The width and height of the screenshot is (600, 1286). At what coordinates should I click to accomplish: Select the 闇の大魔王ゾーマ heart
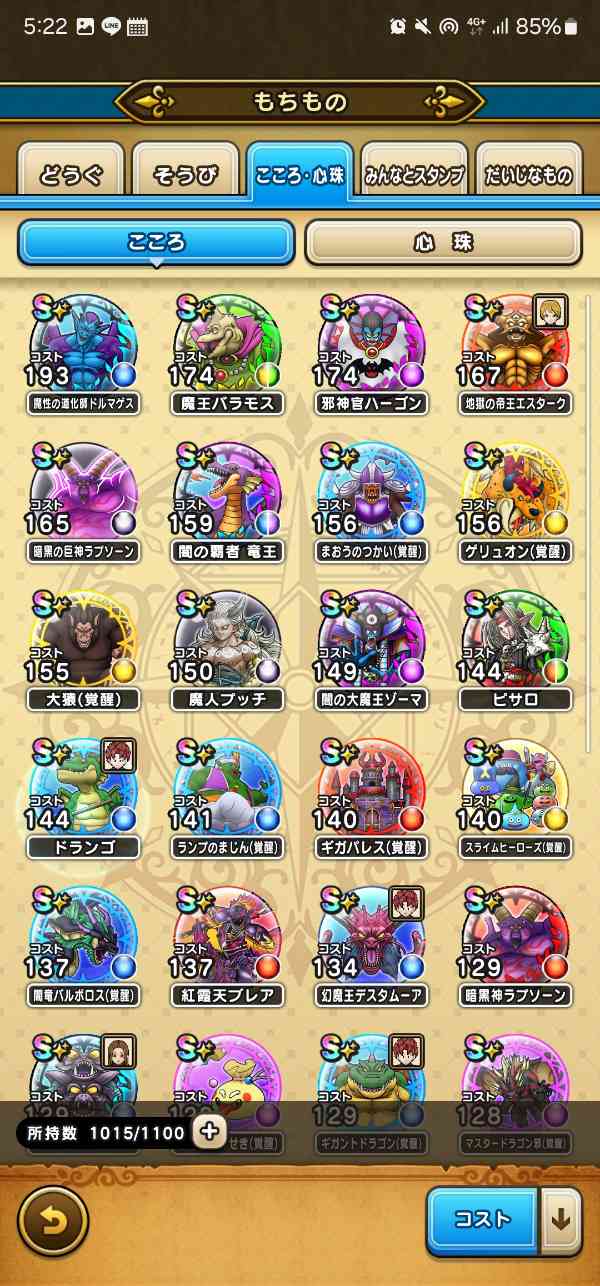(371, 646)
